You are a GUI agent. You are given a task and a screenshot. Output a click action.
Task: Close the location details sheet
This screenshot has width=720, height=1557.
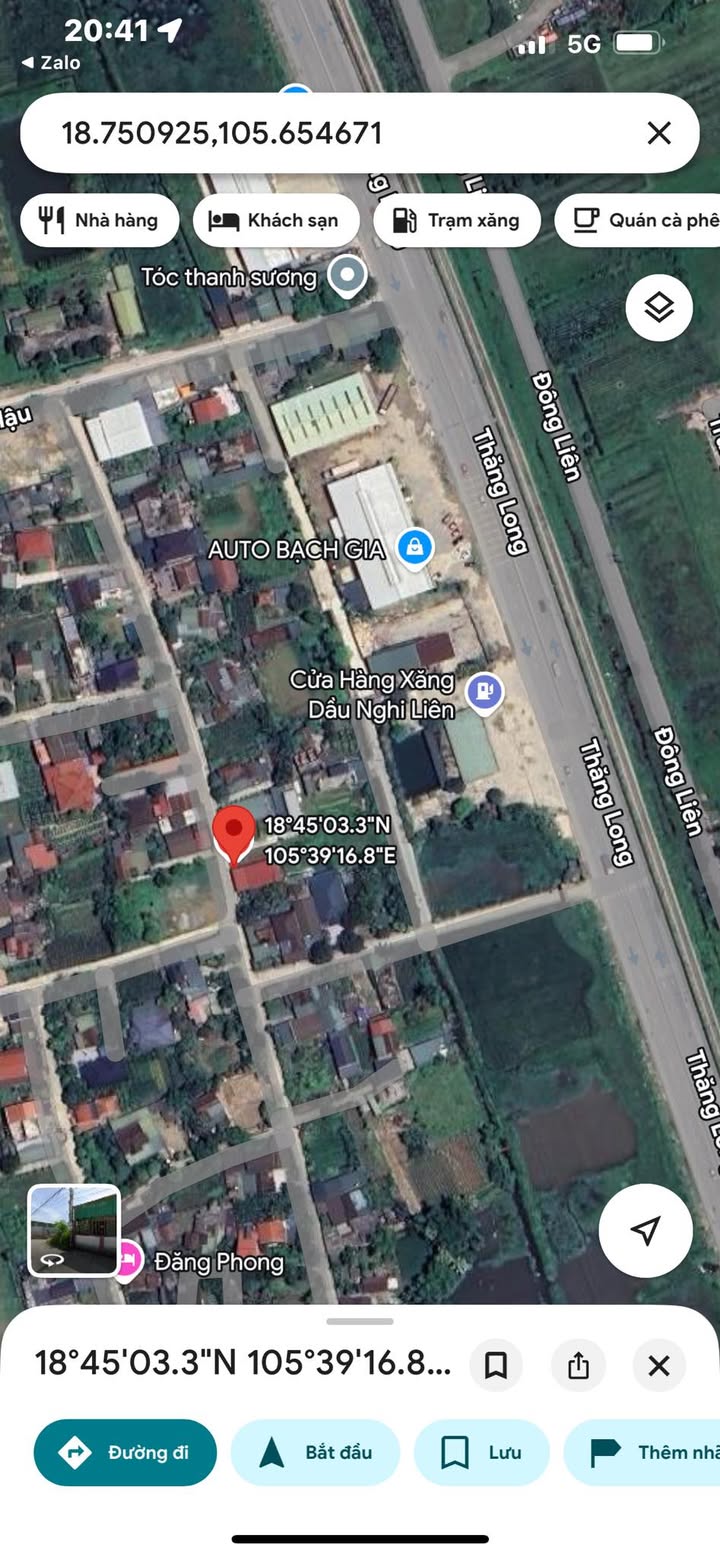(x=659, y=1365)
